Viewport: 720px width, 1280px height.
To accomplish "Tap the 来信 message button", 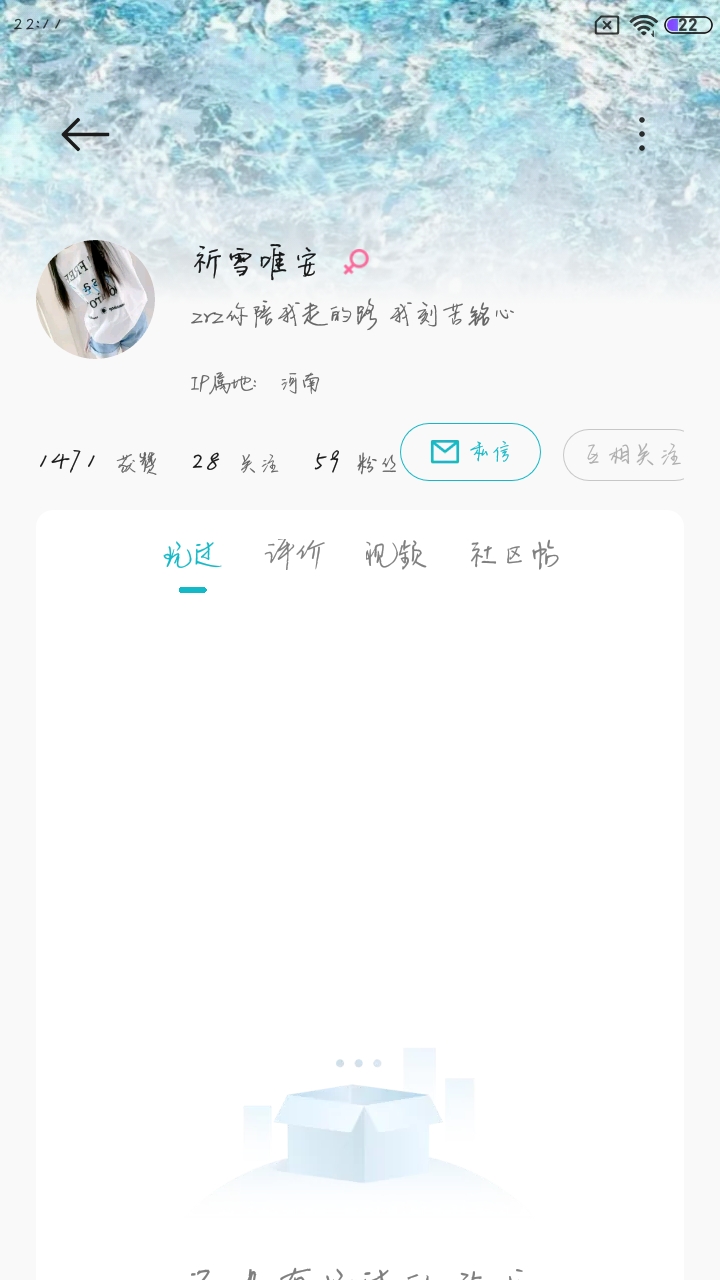I will point(470,452).
